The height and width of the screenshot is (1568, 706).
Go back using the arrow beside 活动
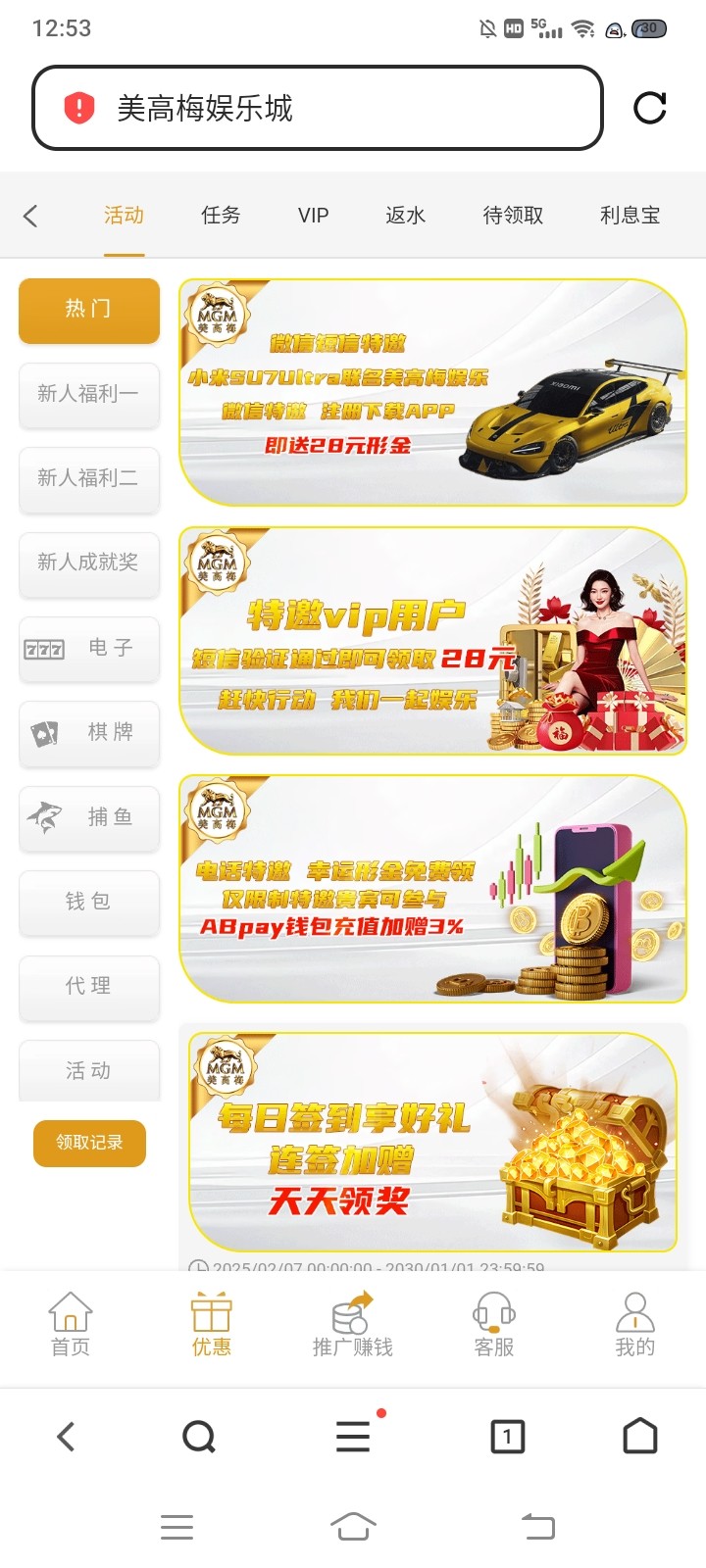click(x=30, y=216)
